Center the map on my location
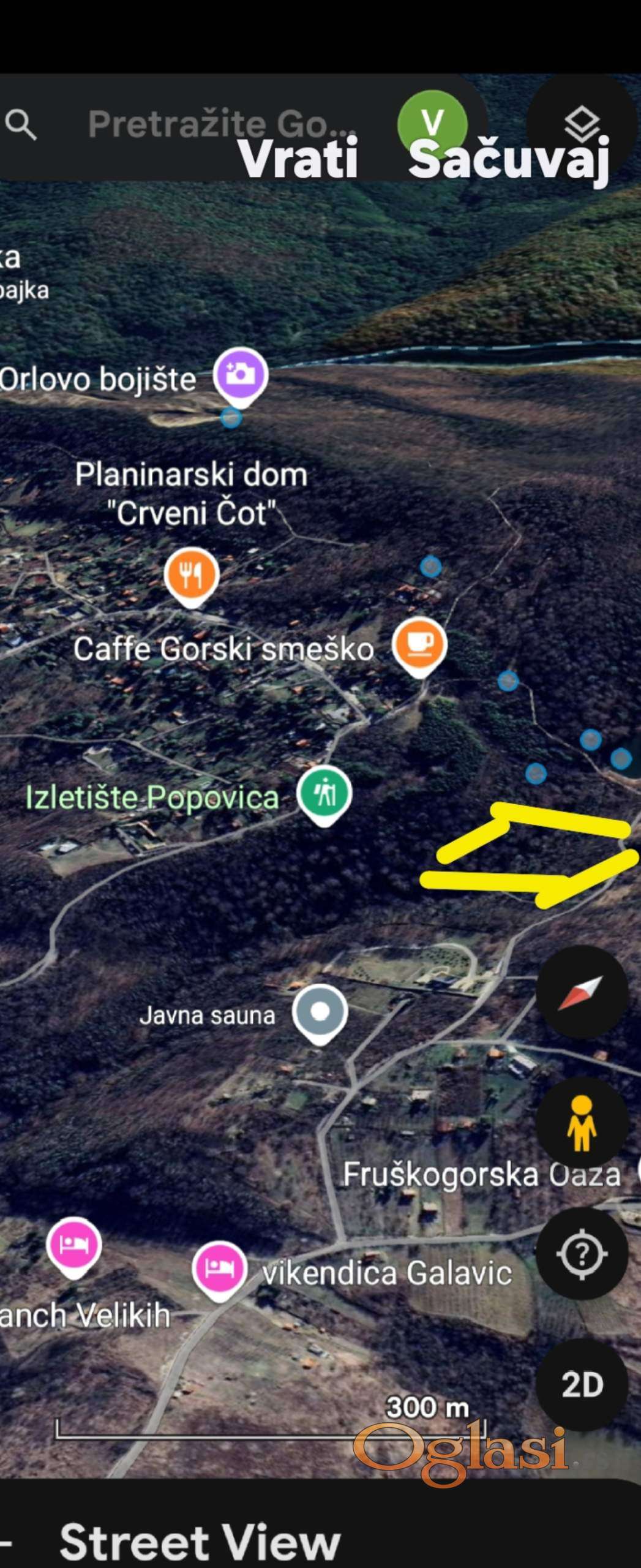641x1568 pixels. click(x=581, y=1254)
